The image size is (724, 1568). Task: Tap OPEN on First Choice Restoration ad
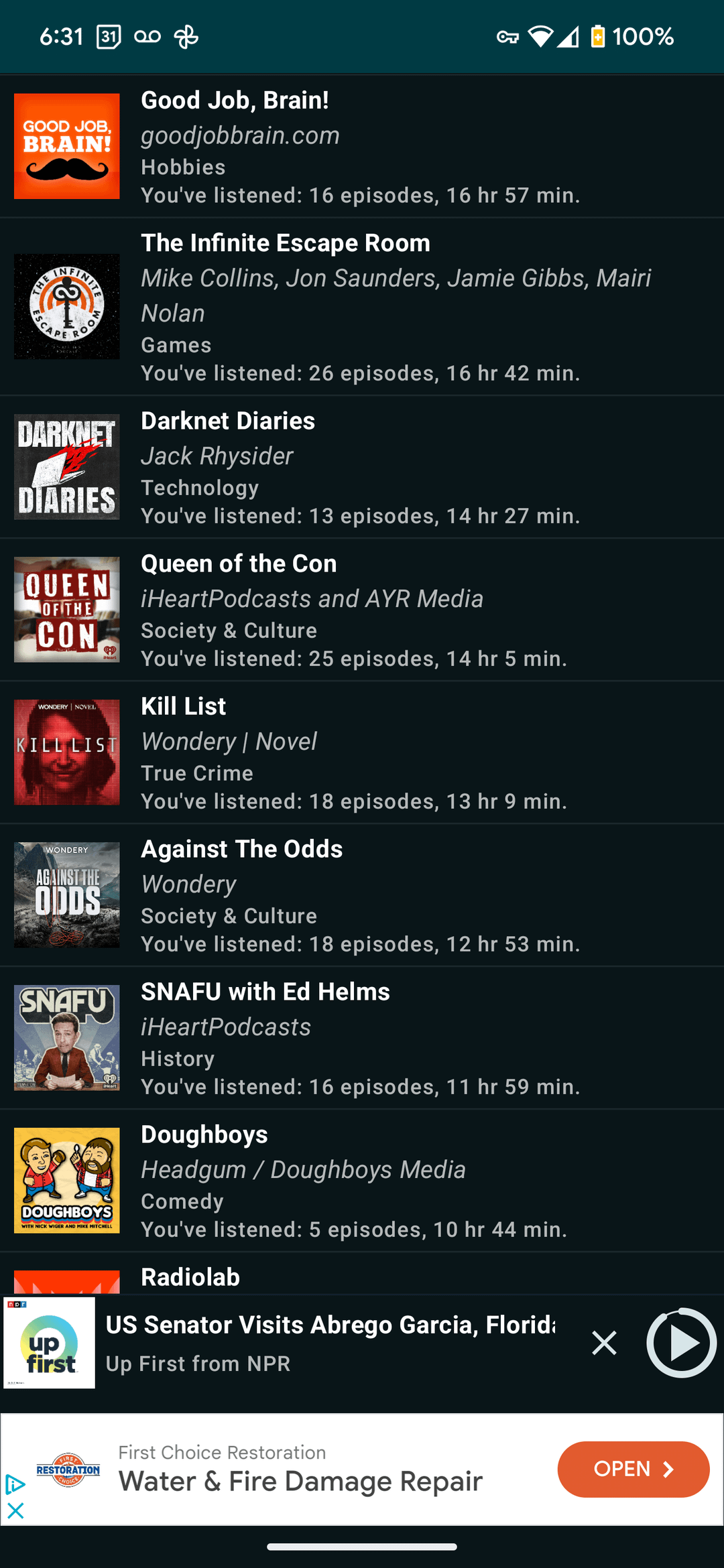pos(633,1469)
